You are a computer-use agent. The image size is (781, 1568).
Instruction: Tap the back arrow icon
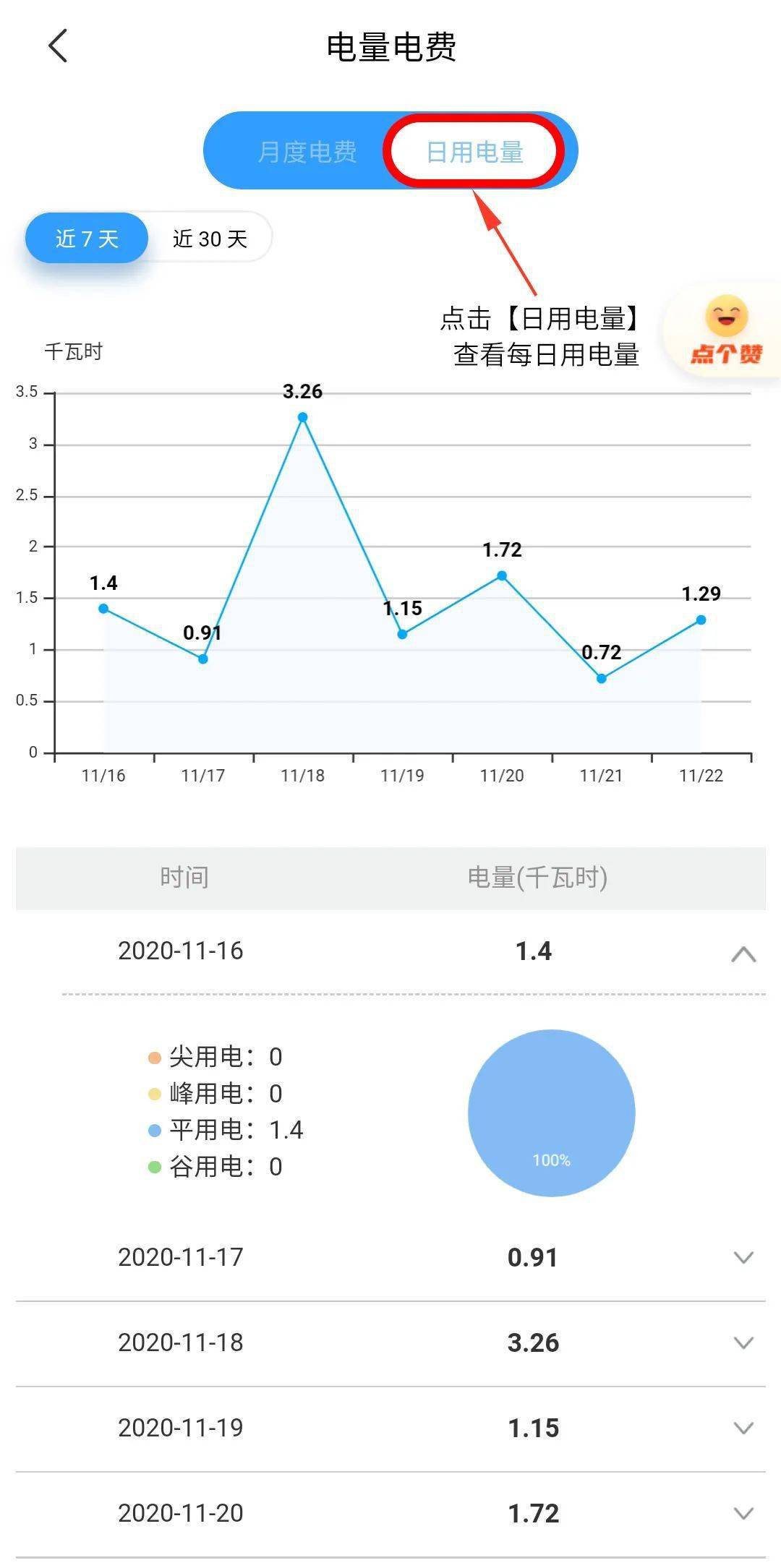coord(58,47)
